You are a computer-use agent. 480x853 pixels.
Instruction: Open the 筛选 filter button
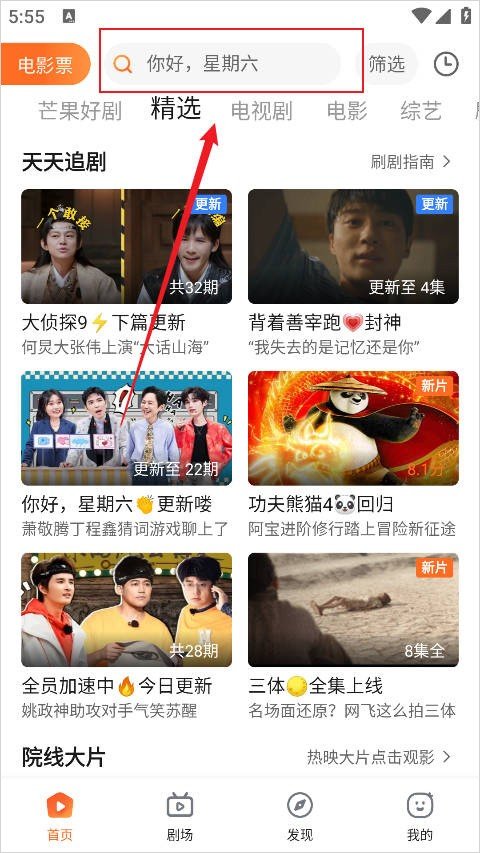387,64
